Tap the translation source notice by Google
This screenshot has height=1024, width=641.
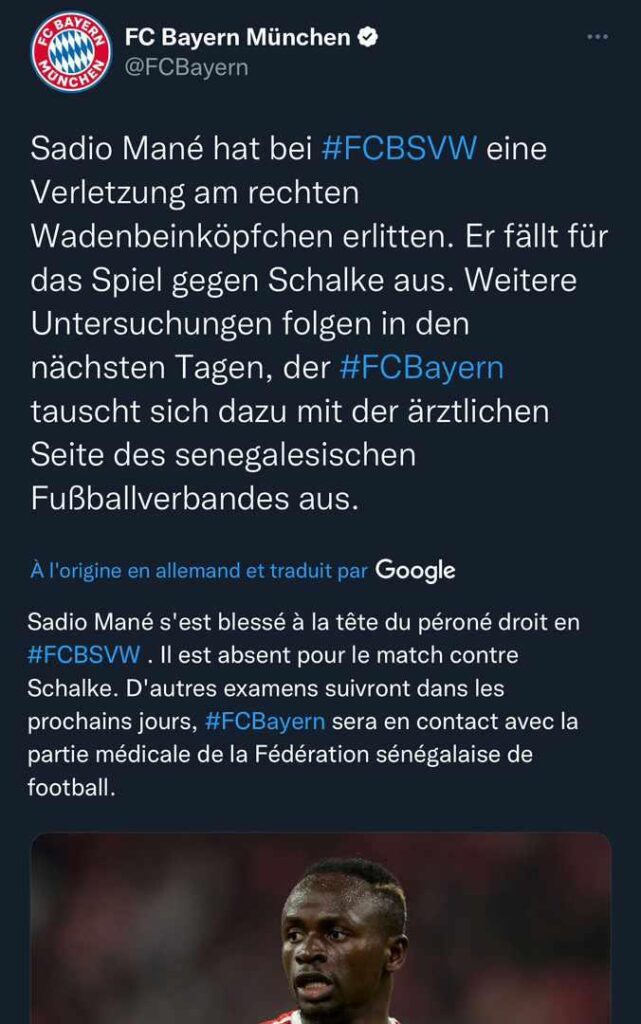[x=243, y=570]
